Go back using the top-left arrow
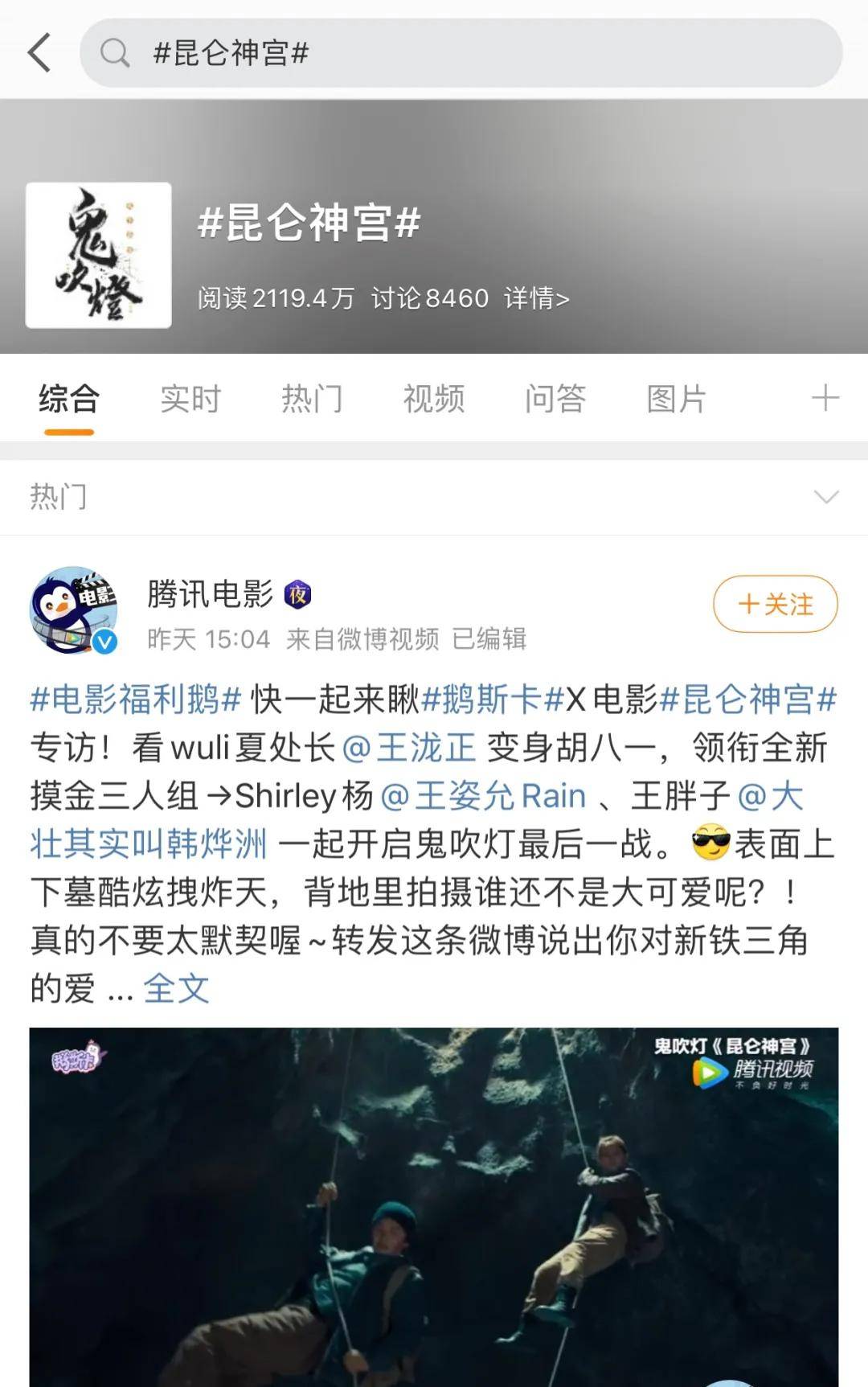 (x=39, y=53)
